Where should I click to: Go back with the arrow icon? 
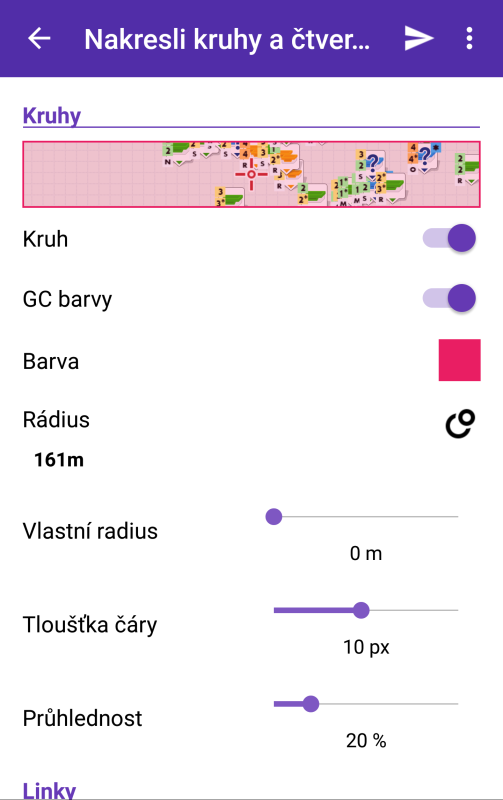pyautogui.click(x=39, y=38)
